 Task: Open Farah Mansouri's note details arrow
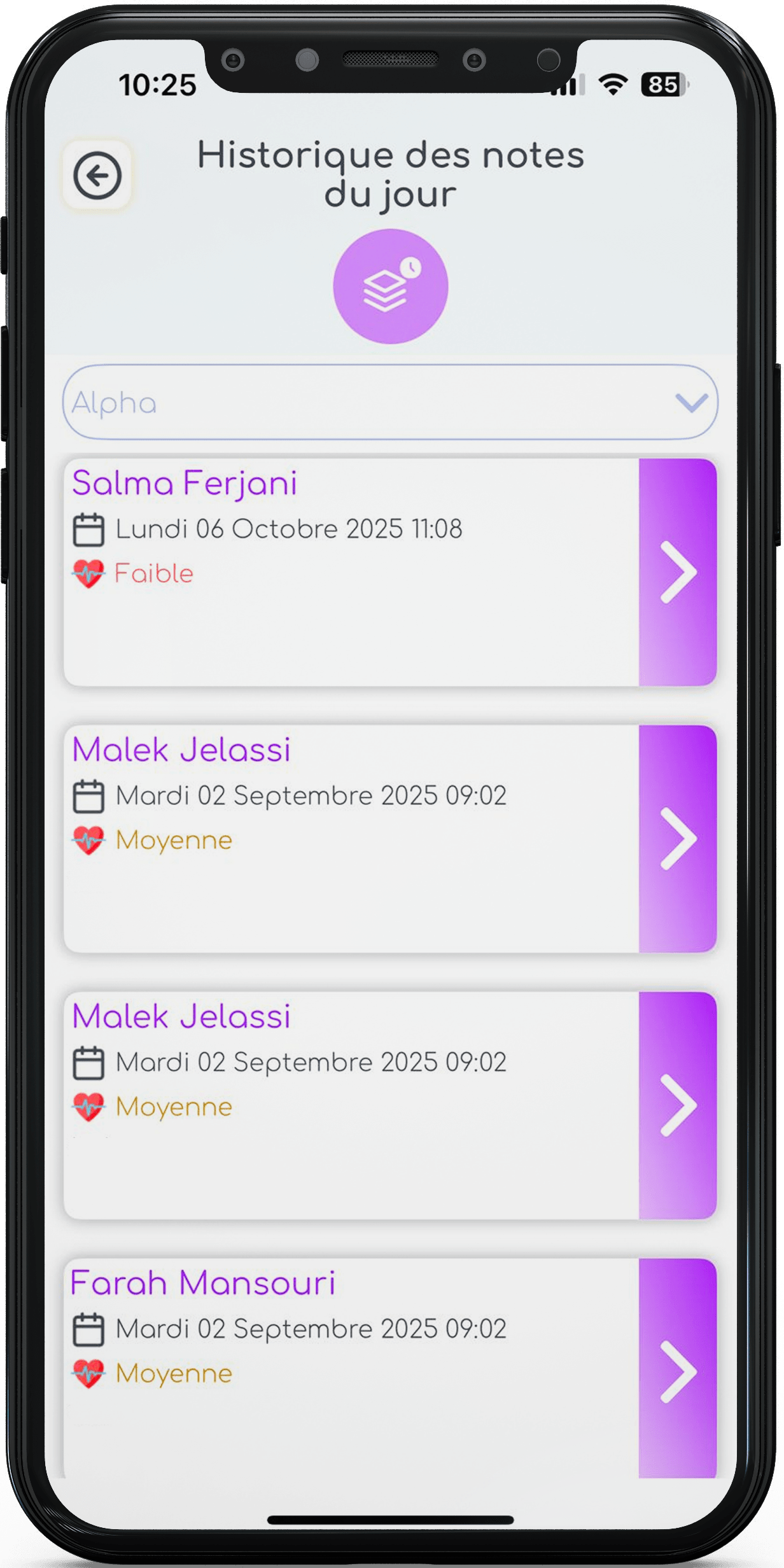[x=678, y=1371]
